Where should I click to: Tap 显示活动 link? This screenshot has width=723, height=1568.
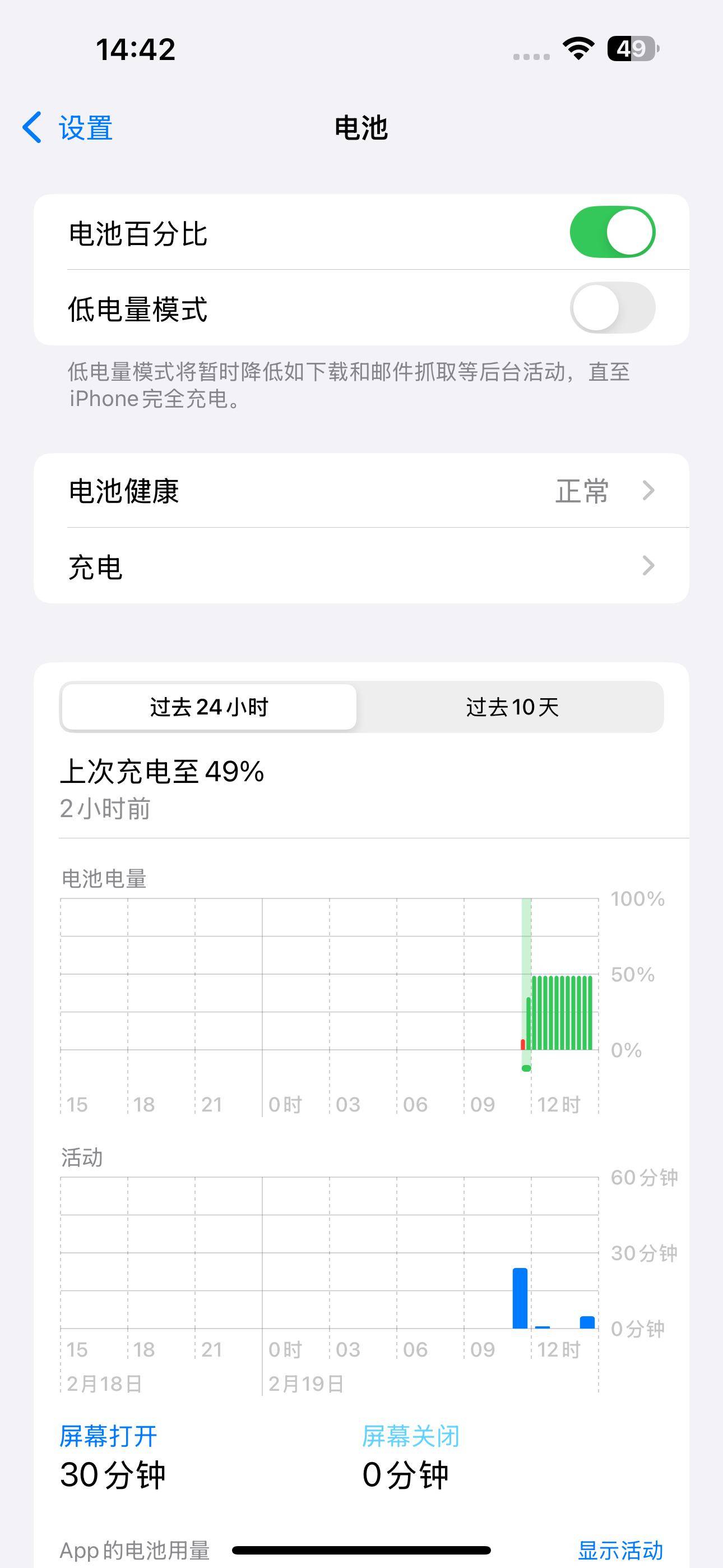coord(619,1549)
